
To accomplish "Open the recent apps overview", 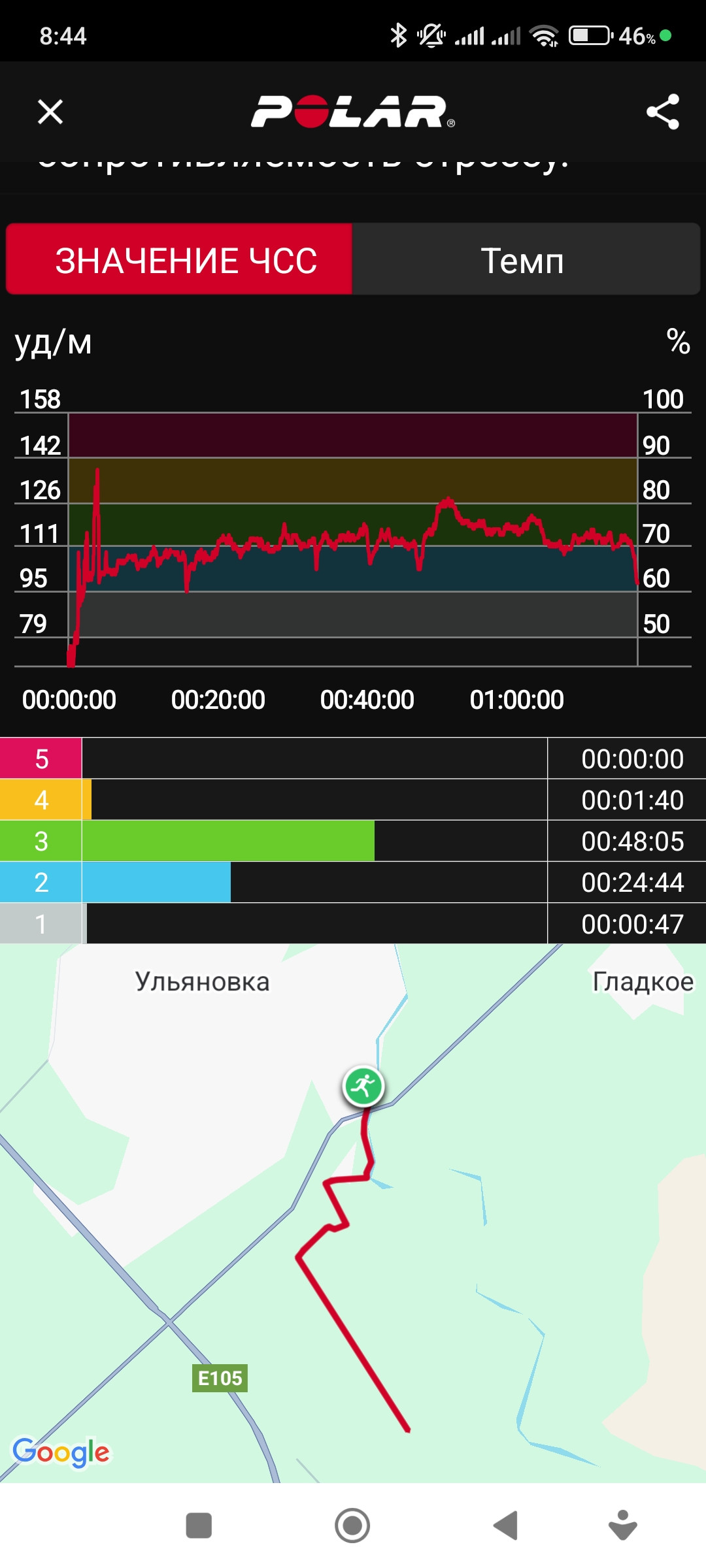I will pyautogui.click(x=199, y=1526).
